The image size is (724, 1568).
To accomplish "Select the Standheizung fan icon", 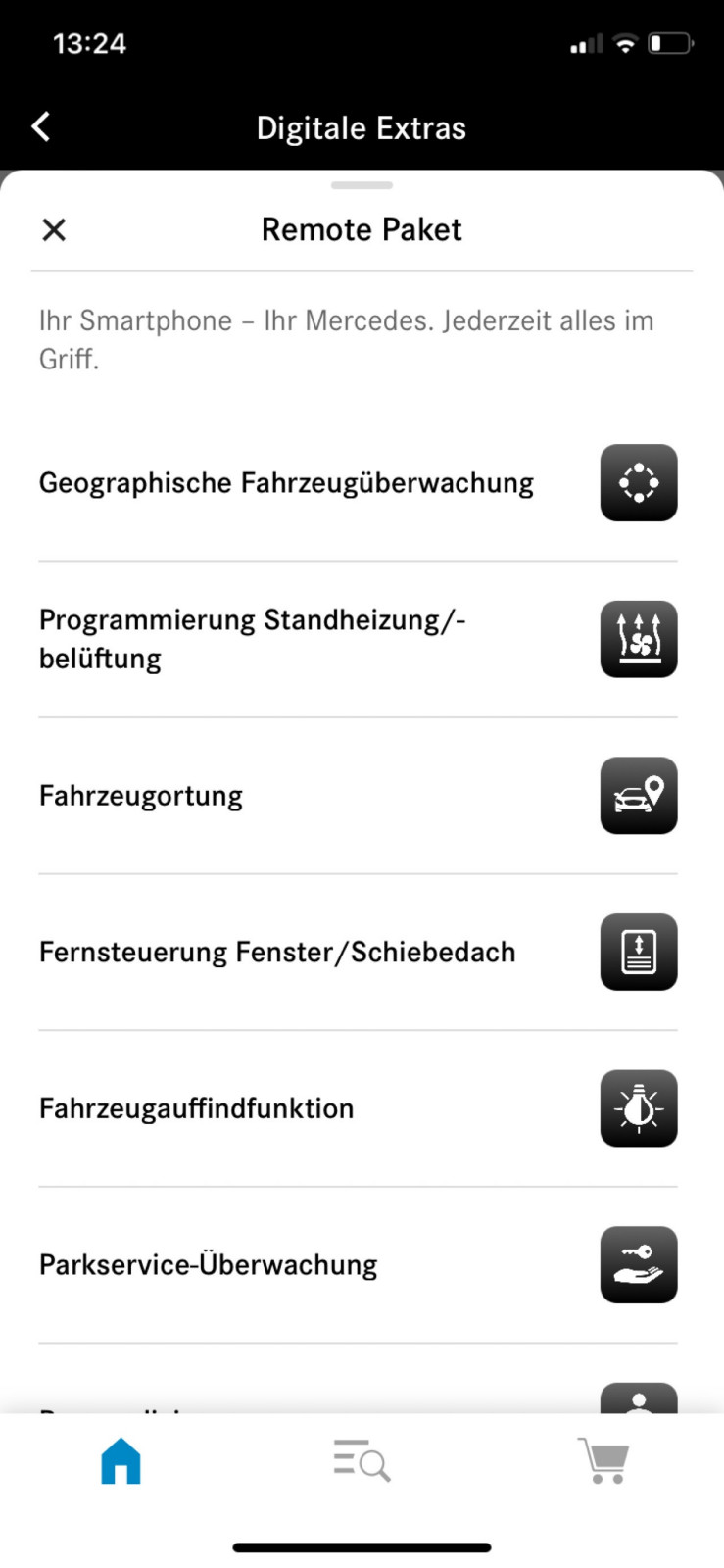I will tap(639, 639).
